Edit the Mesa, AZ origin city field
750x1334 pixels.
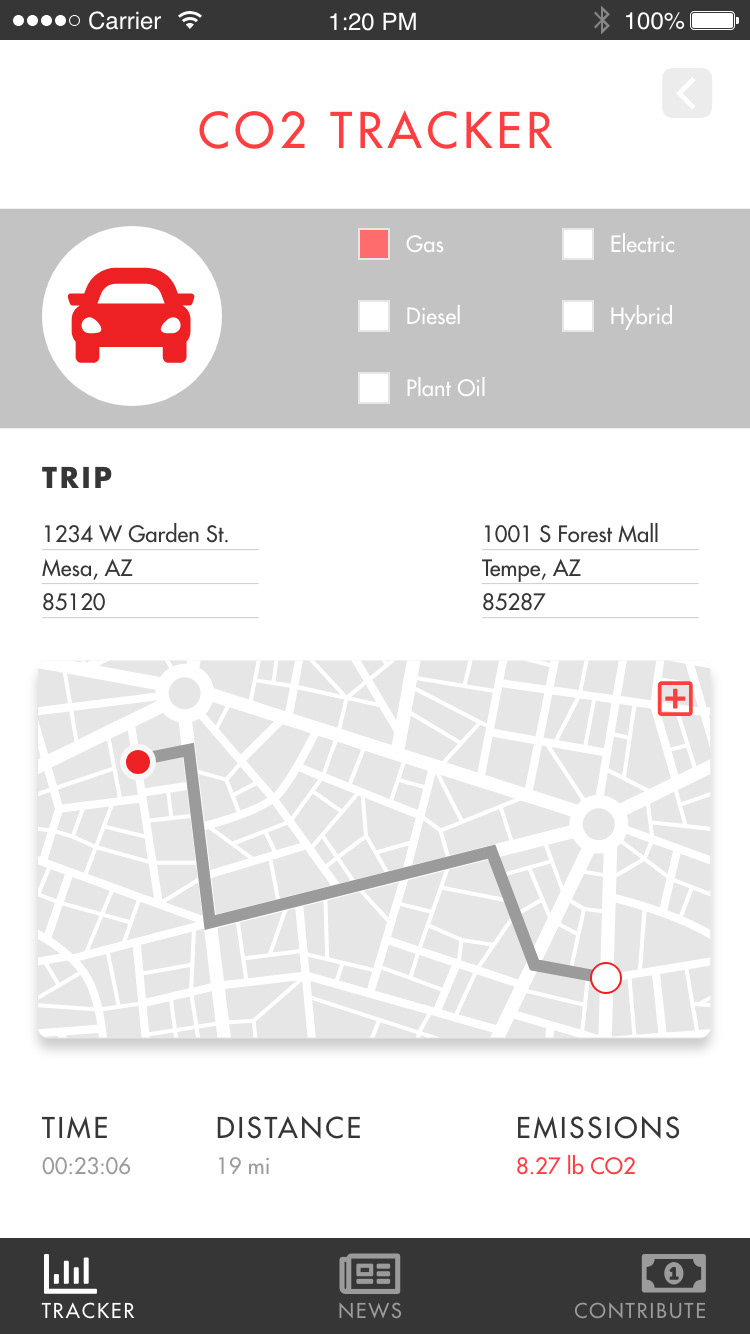(150, 568)
